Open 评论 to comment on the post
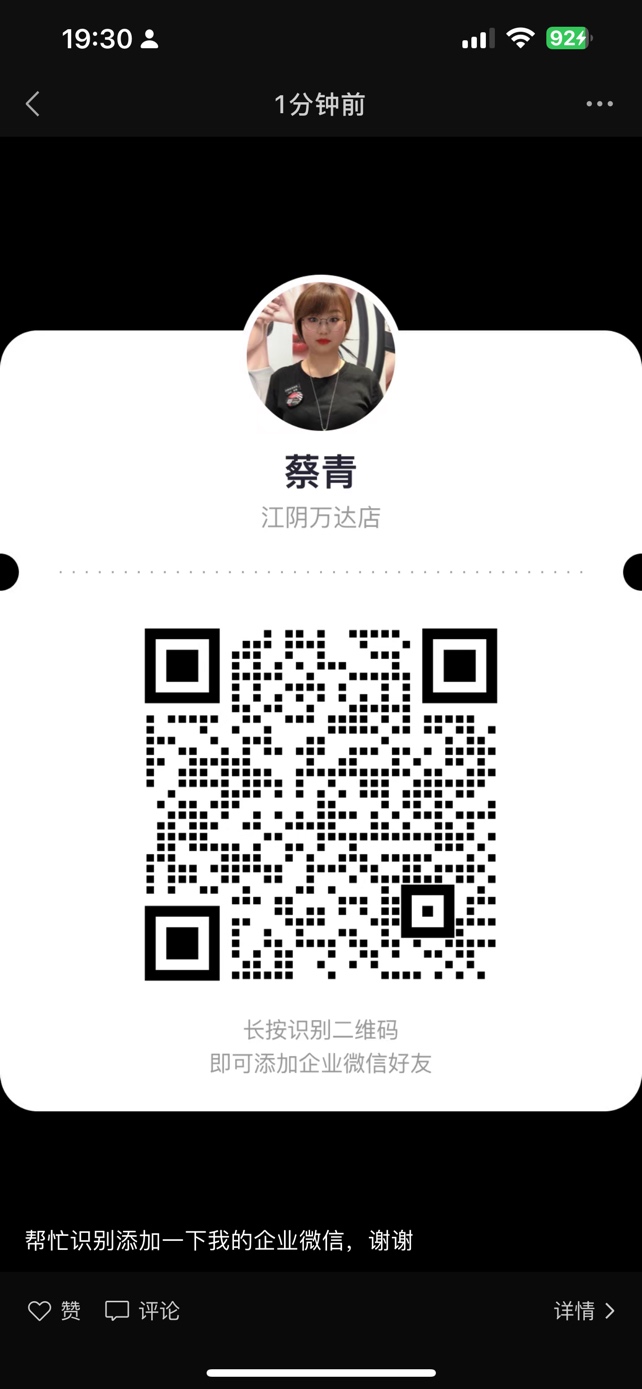Image resolution: width=642 pixels, height=1389 pixels. pos(143,1310)
